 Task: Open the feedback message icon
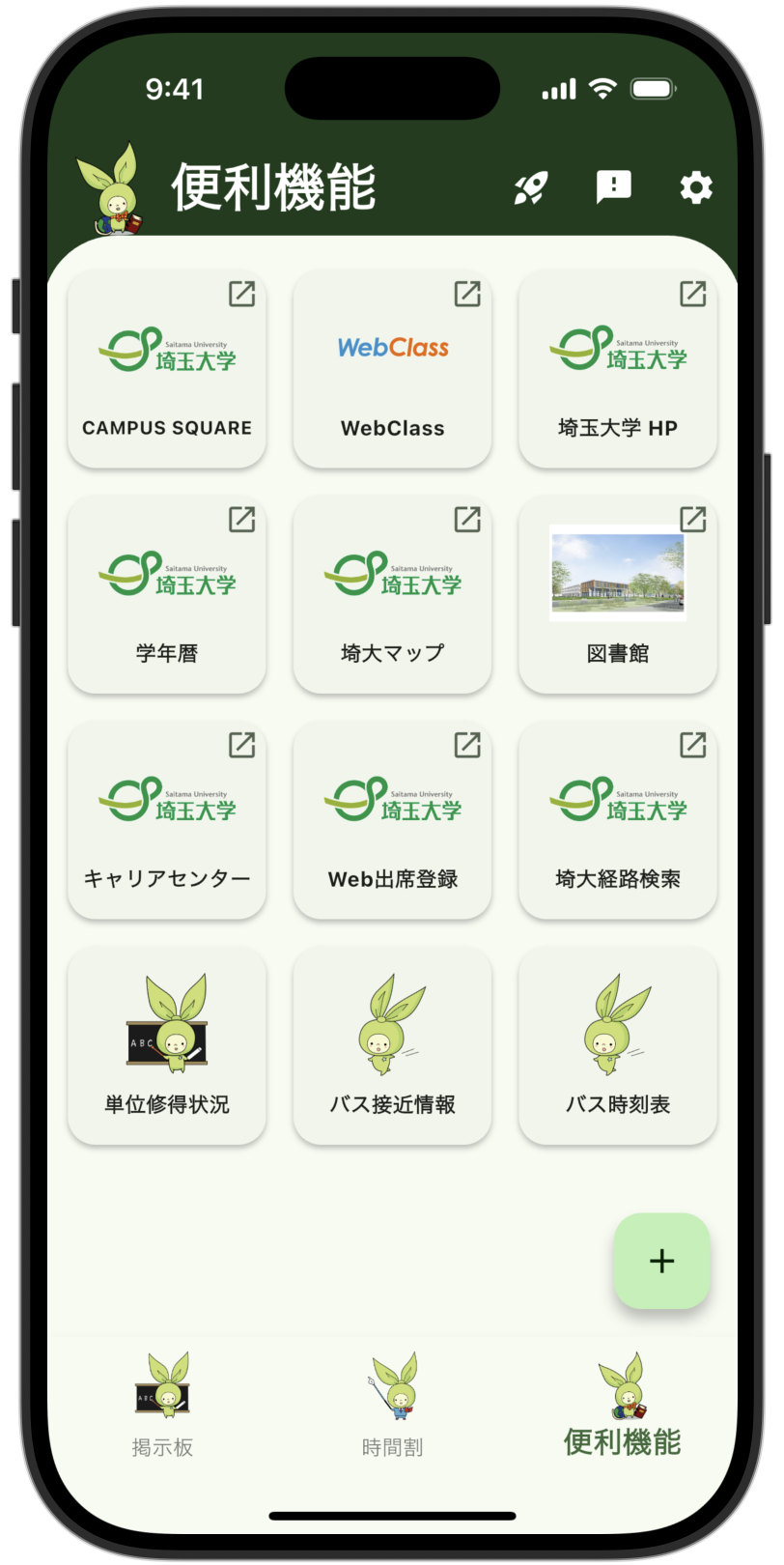pos(613,186)
